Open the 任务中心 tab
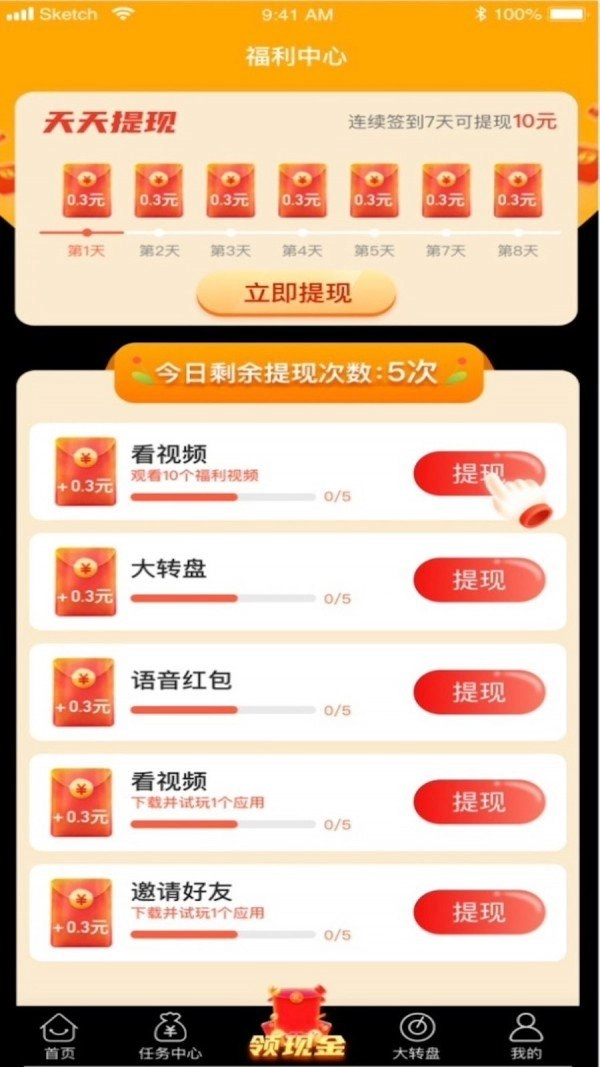Viewport: 600px width, 1067px height. click(x=170, y=1036)
